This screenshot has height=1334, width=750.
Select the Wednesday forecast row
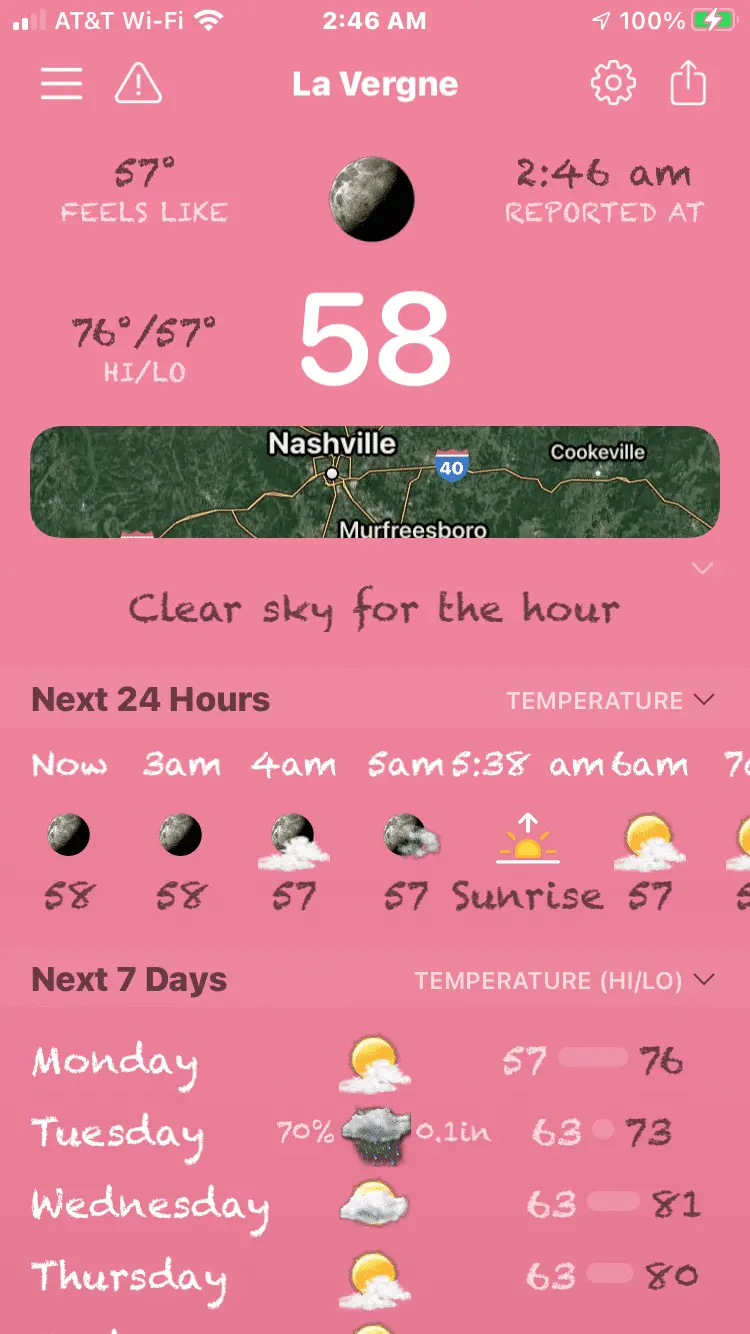375,1205
